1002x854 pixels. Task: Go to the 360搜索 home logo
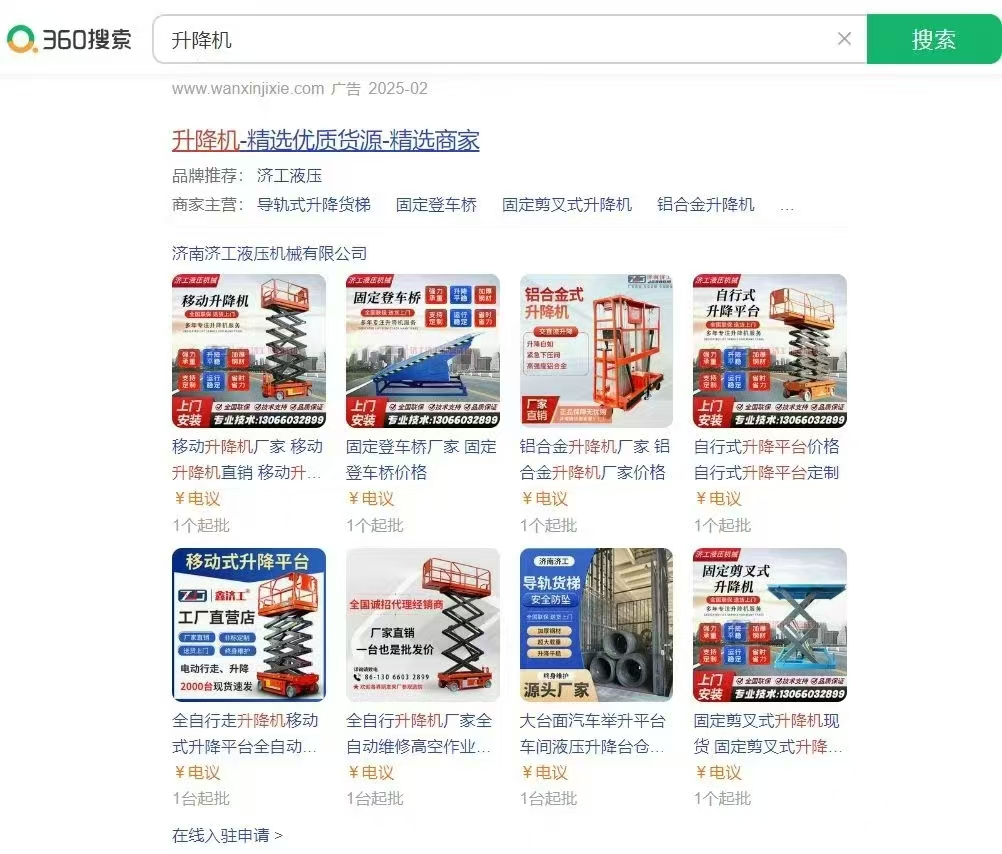pos(69,40)
